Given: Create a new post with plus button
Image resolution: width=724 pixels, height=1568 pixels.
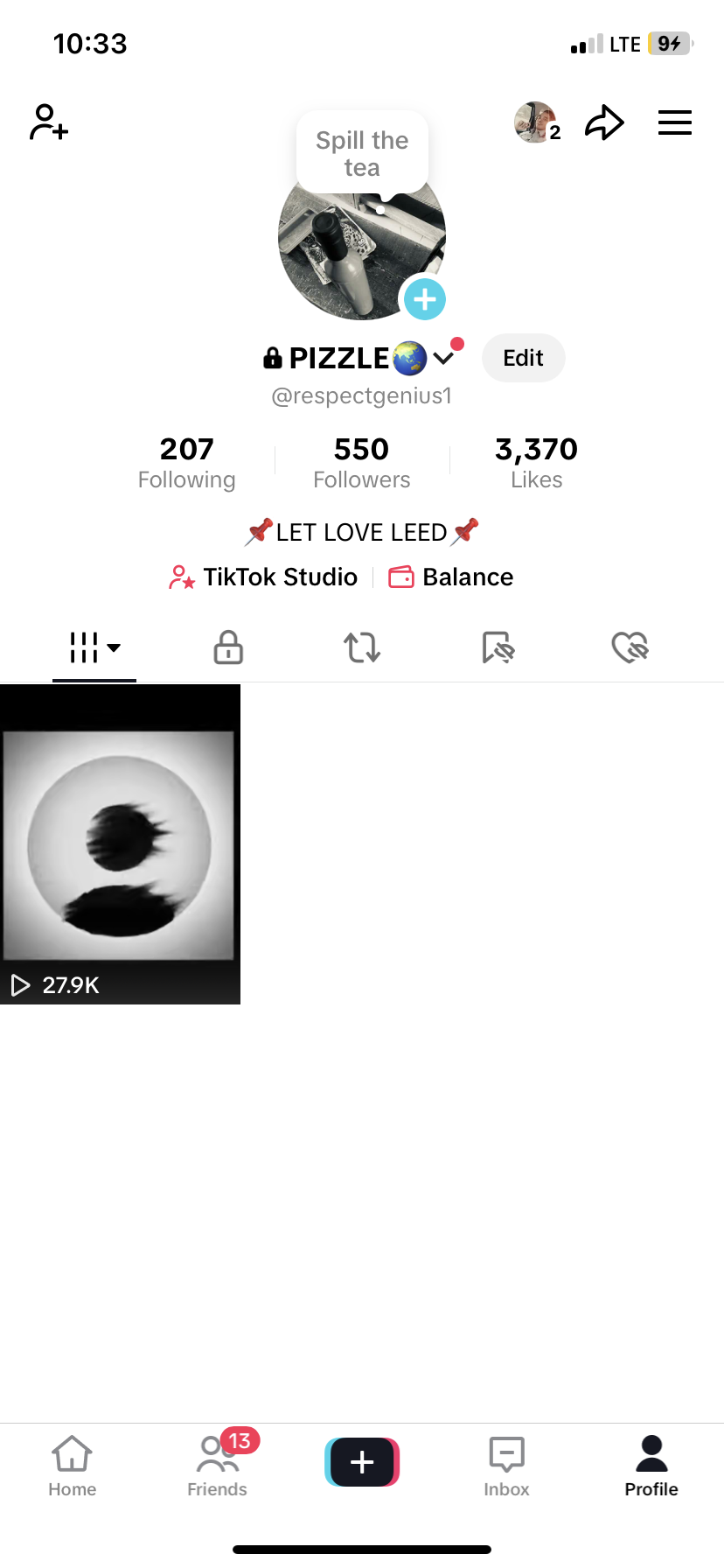Looking at the screenshot, I should [362, 1462].
